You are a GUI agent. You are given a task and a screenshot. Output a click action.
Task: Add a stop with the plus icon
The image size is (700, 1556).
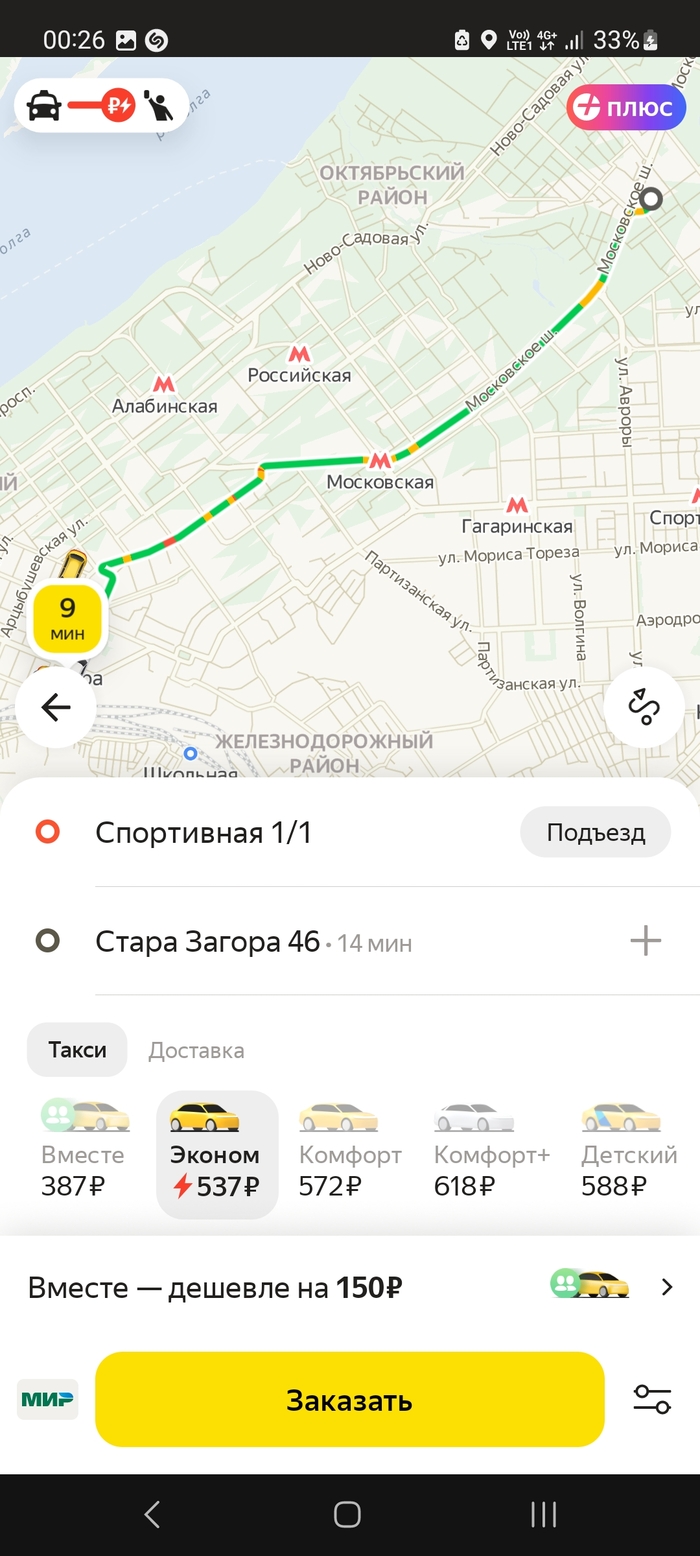pos(645,941)
